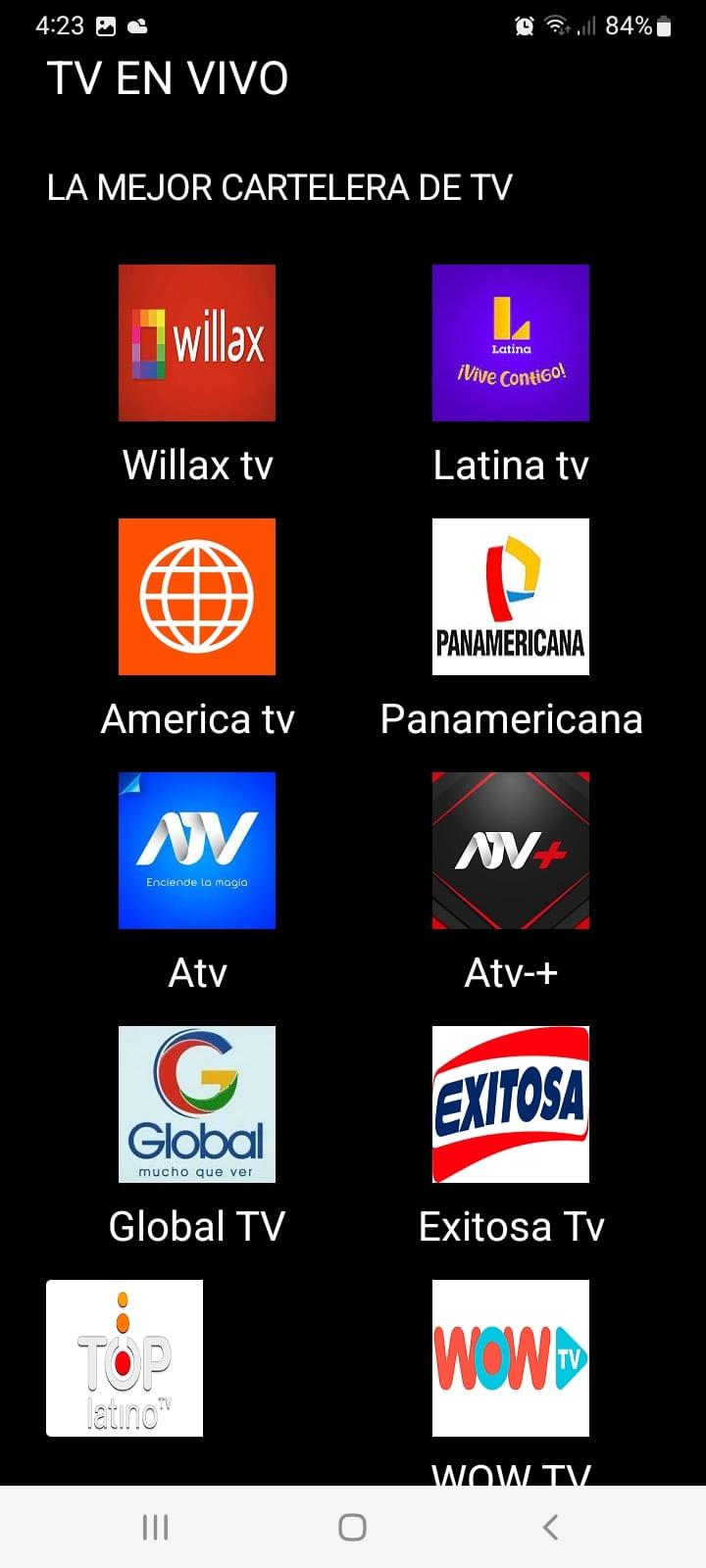
Task: Watch Latina tv live
Action: click(x=510, y=343)
